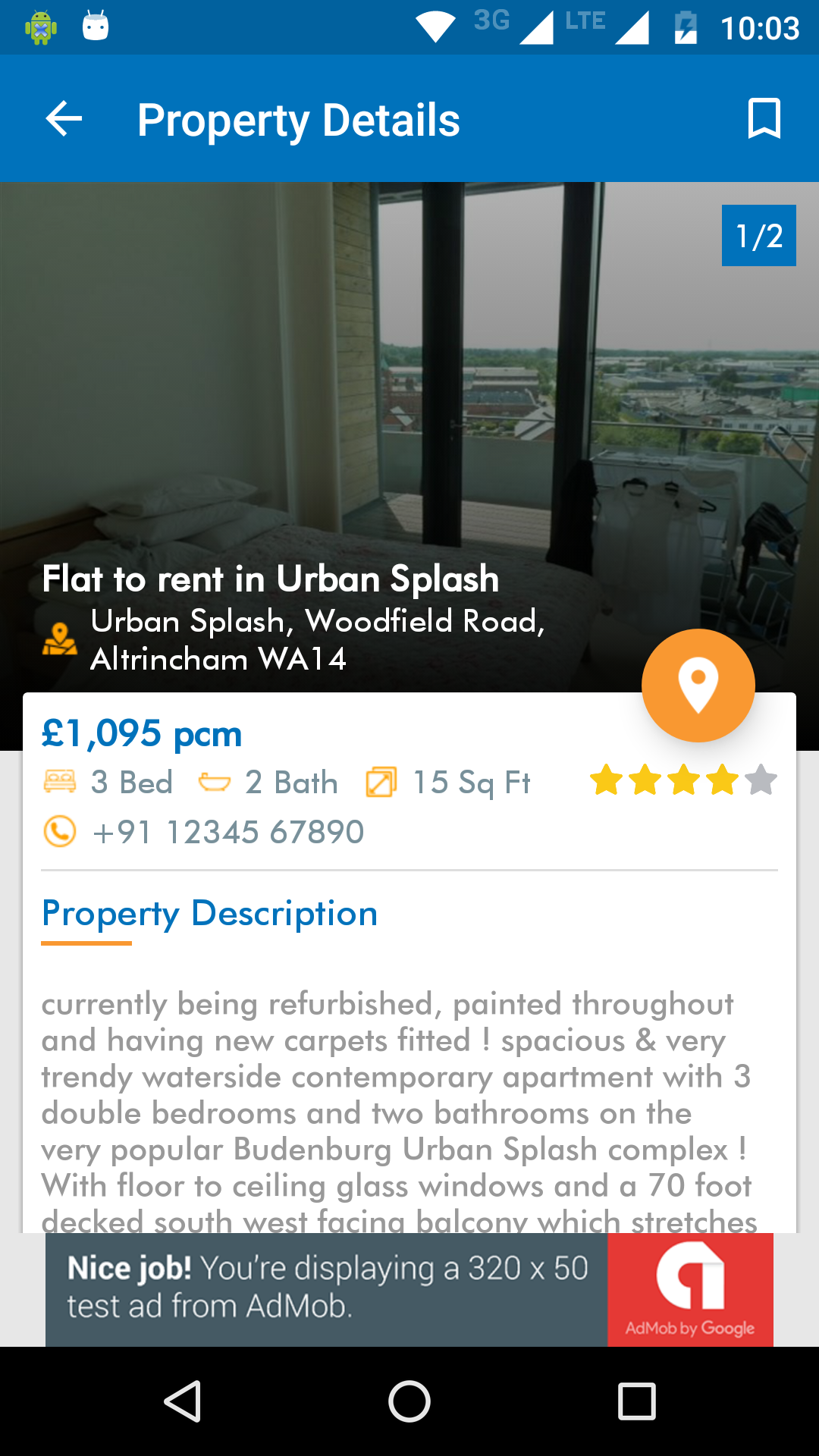Open the property photo to view the next image
The width and height of the screenshot is (819, 1456).
click(x=409, y=379)
